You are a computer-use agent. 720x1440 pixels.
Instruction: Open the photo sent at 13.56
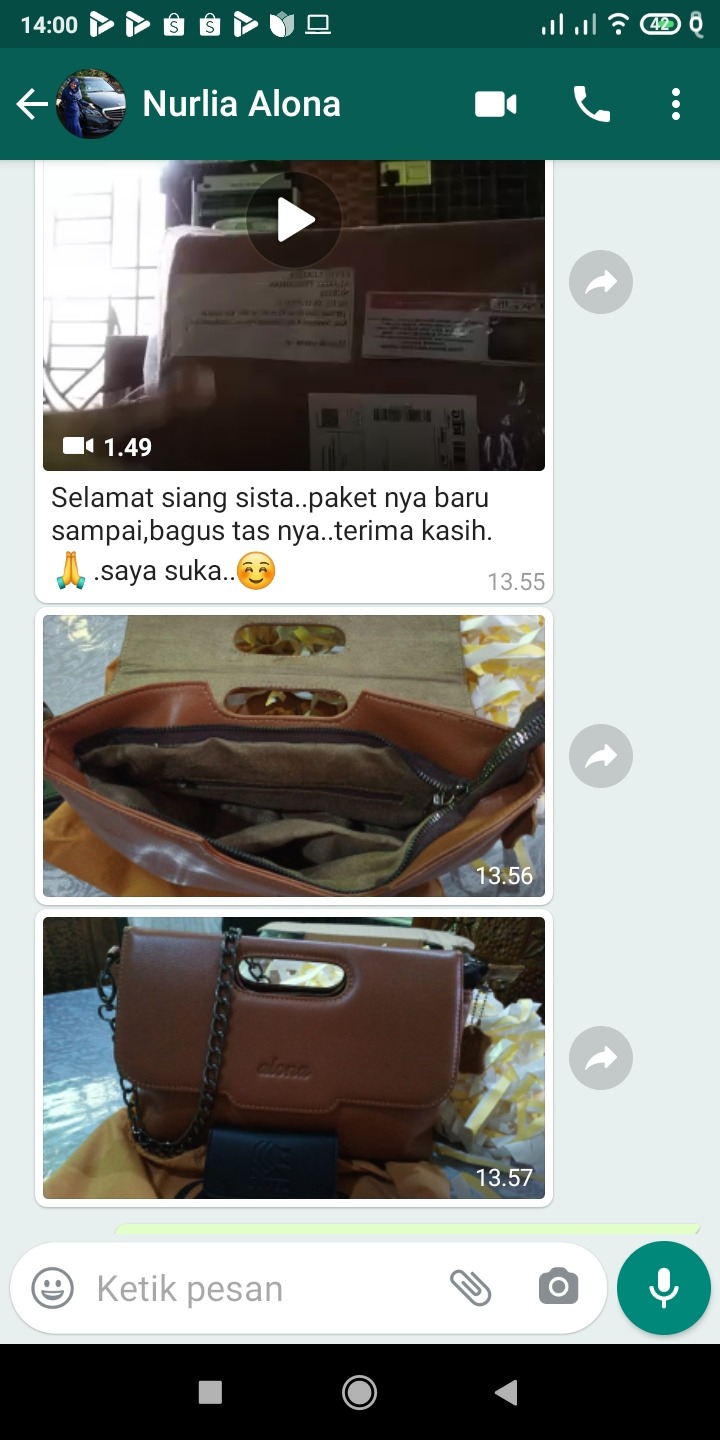click(294, 755)
